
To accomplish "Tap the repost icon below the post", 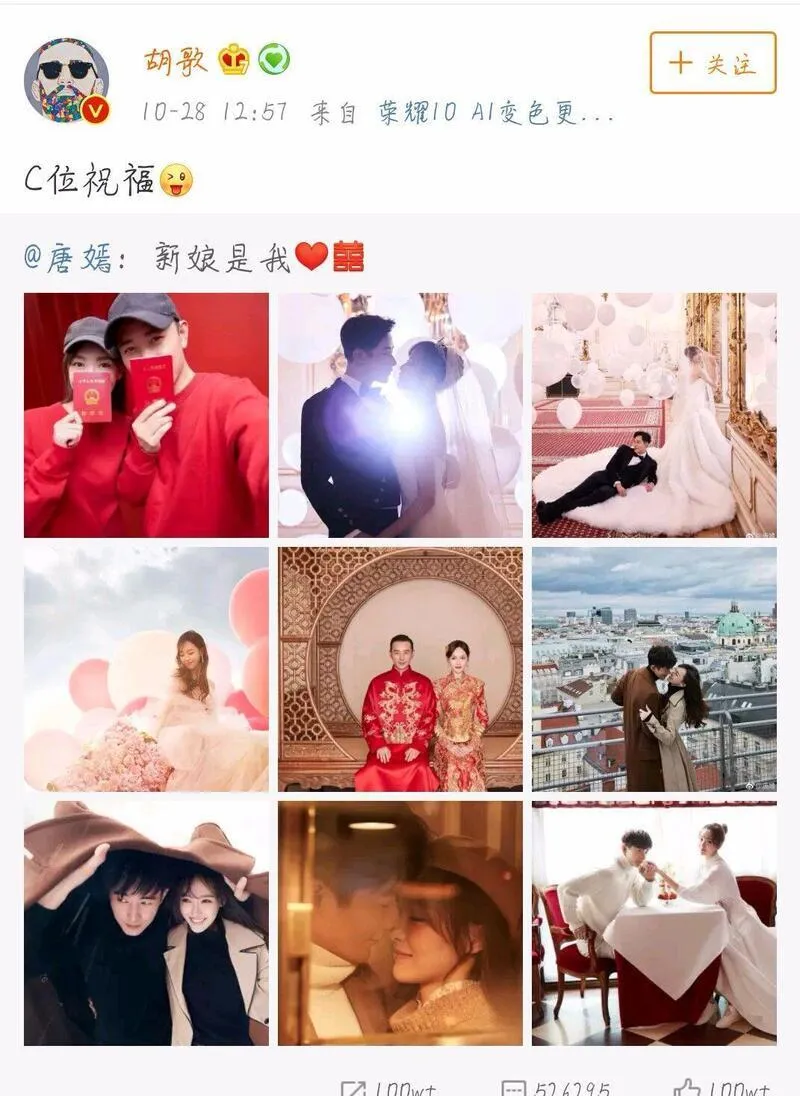I will click(x=353, y=1089).
